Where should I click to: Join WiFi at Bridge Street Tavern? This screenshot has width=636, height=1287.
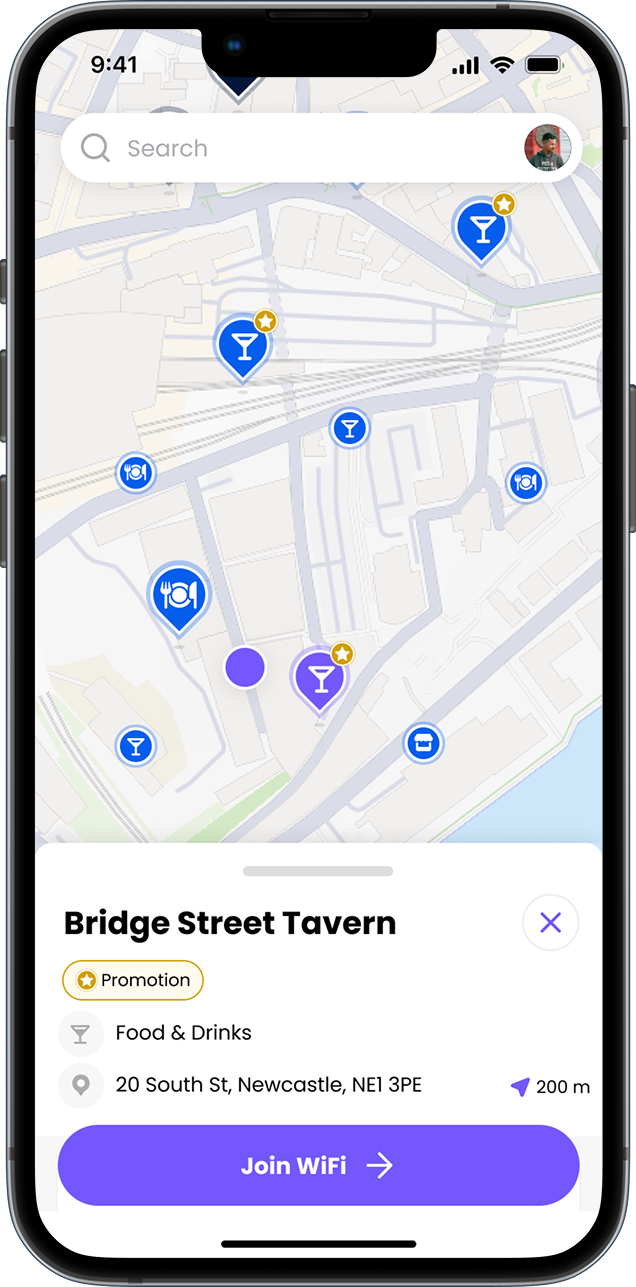coord(318,1165)
